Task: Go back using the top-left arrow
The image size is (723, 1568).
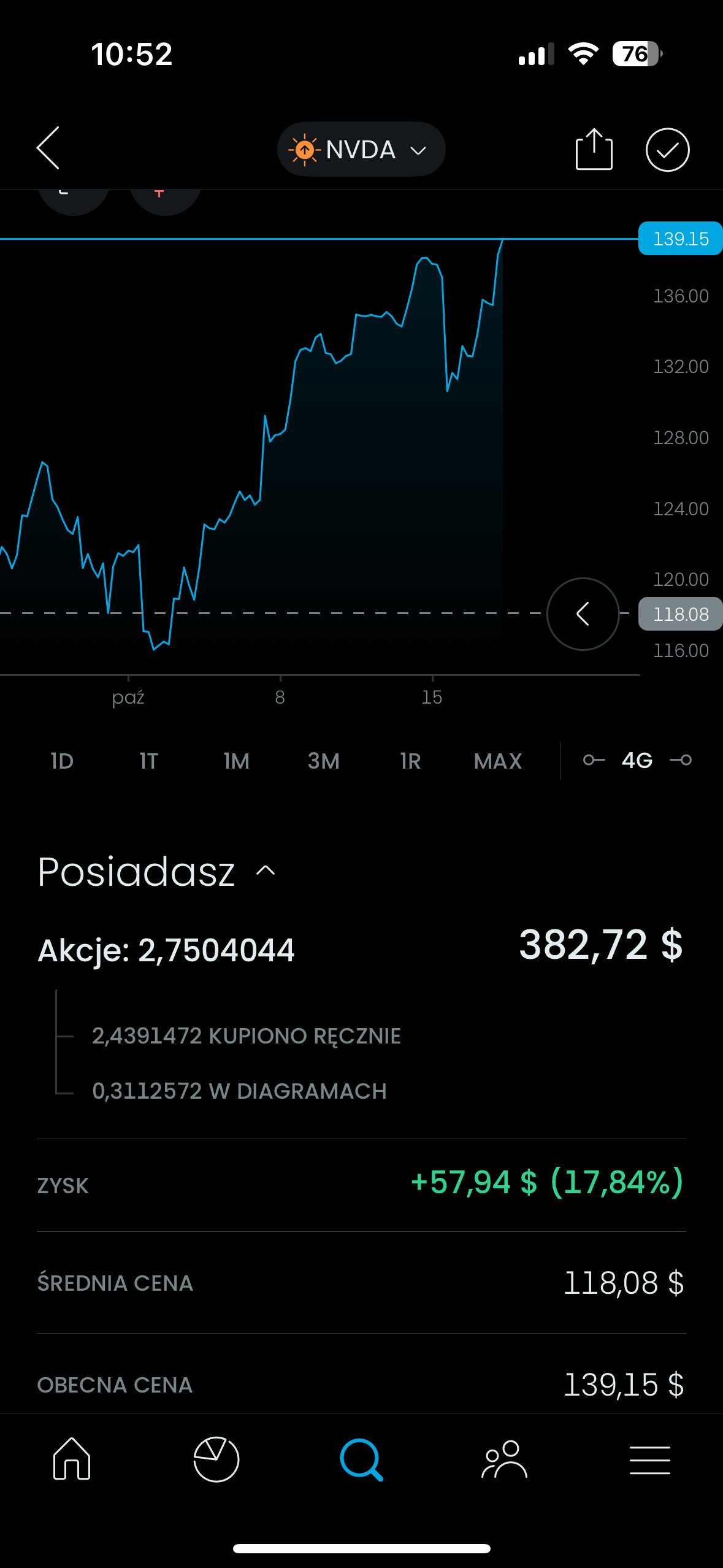Action: 48,148
